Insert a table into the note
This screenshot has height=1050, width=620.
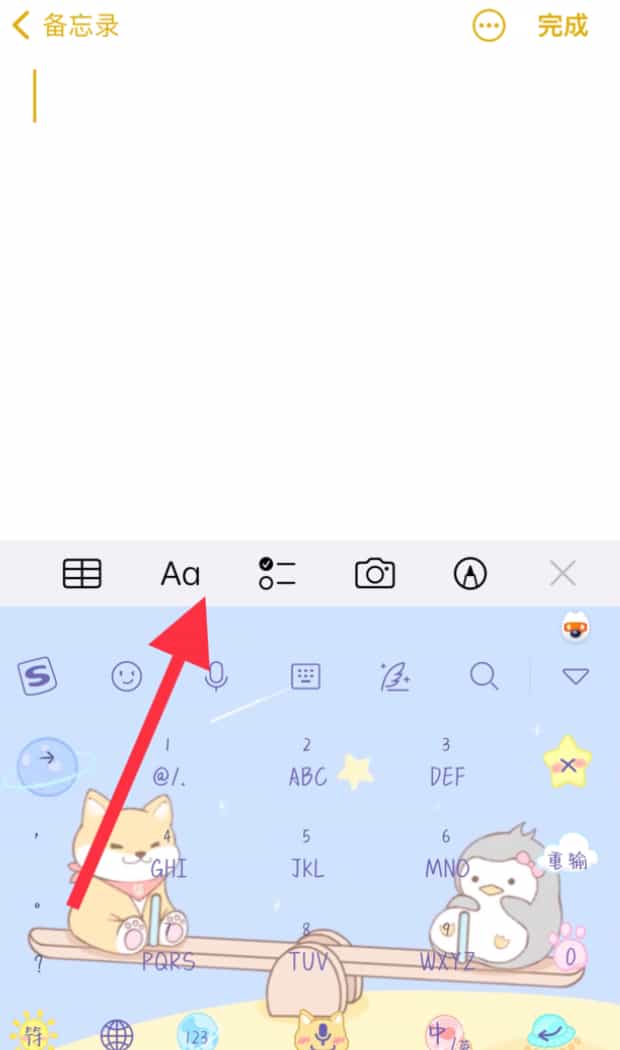coord(82,573)
